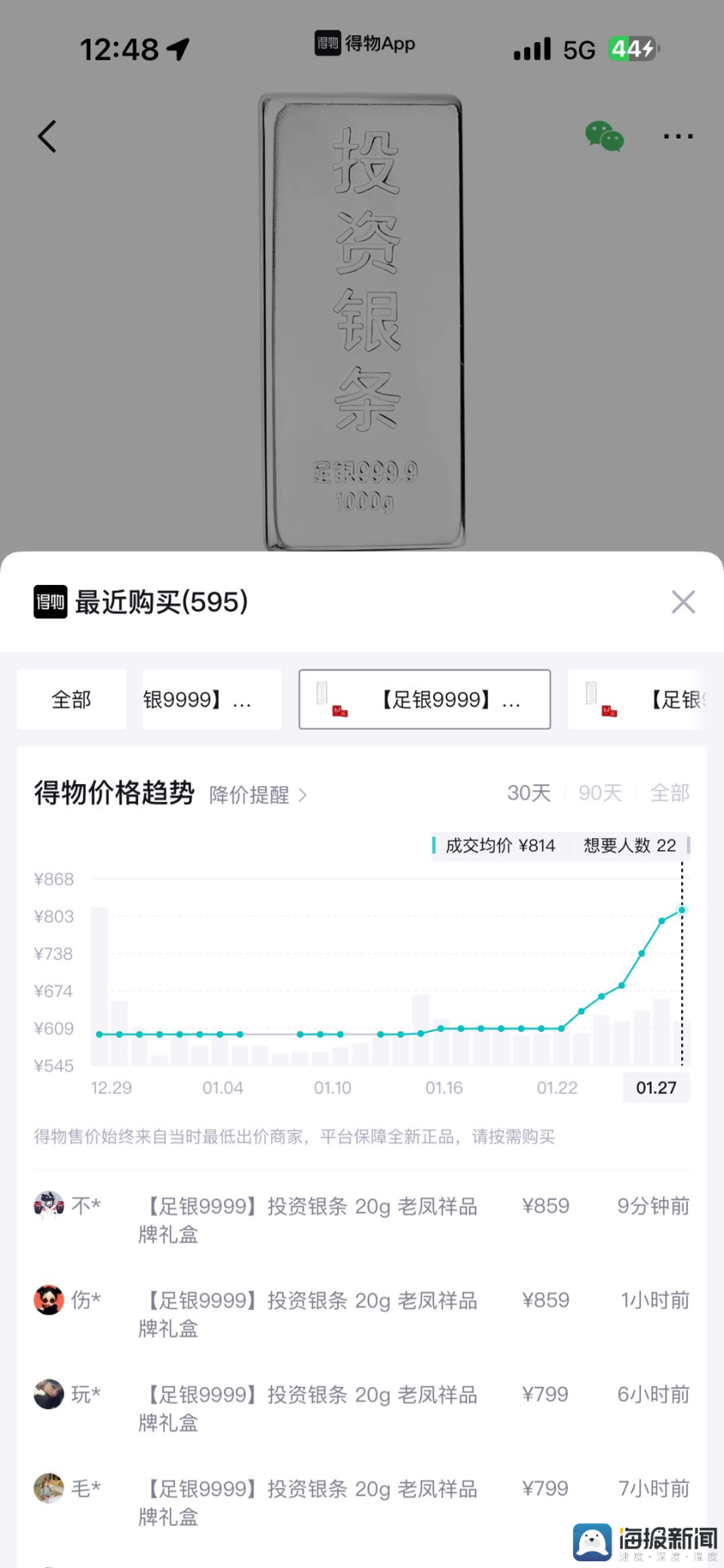This screenshot has width=724, height=1568.
Task: Close the 最近购买 panel with the X
Action: [x=683, y=602]
